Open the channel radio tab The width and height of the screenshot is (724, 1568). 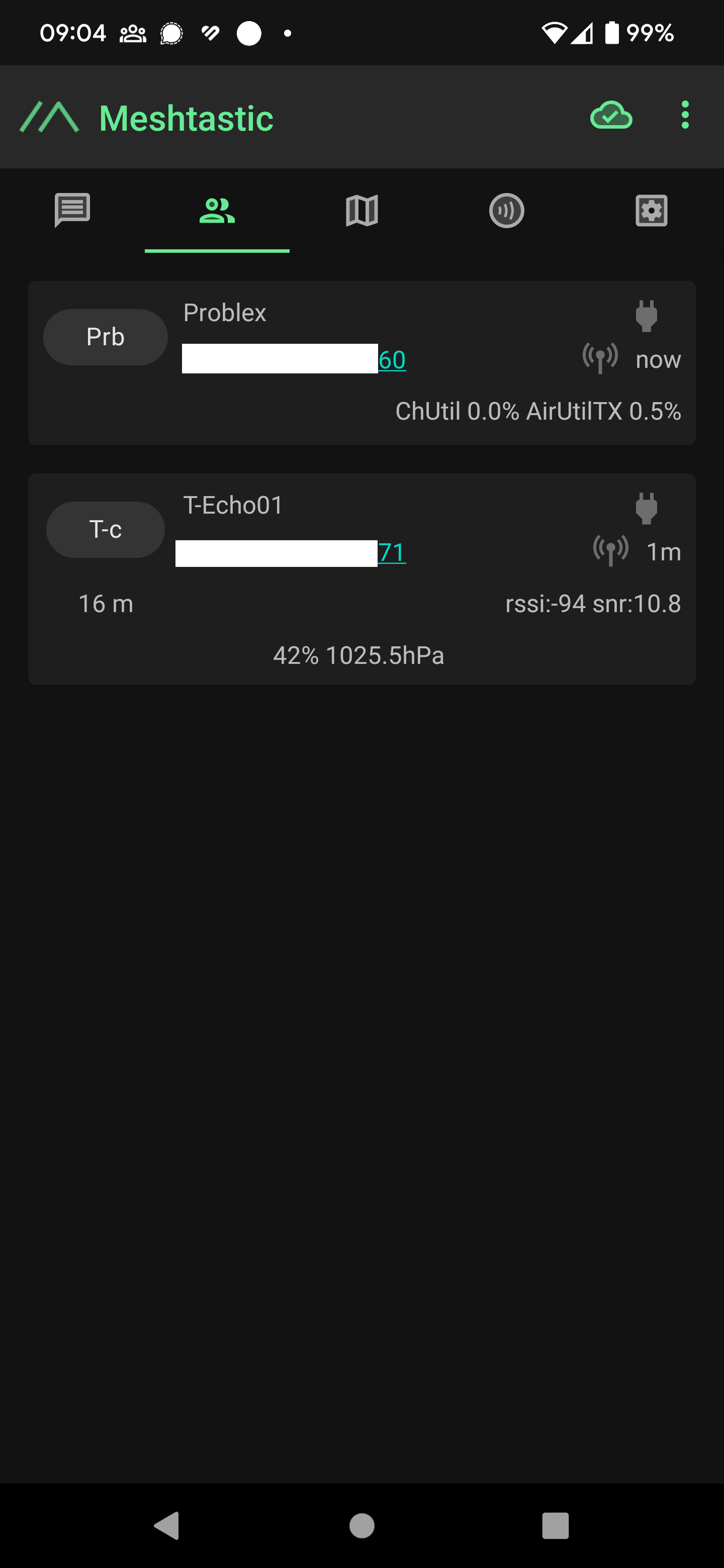507,211
